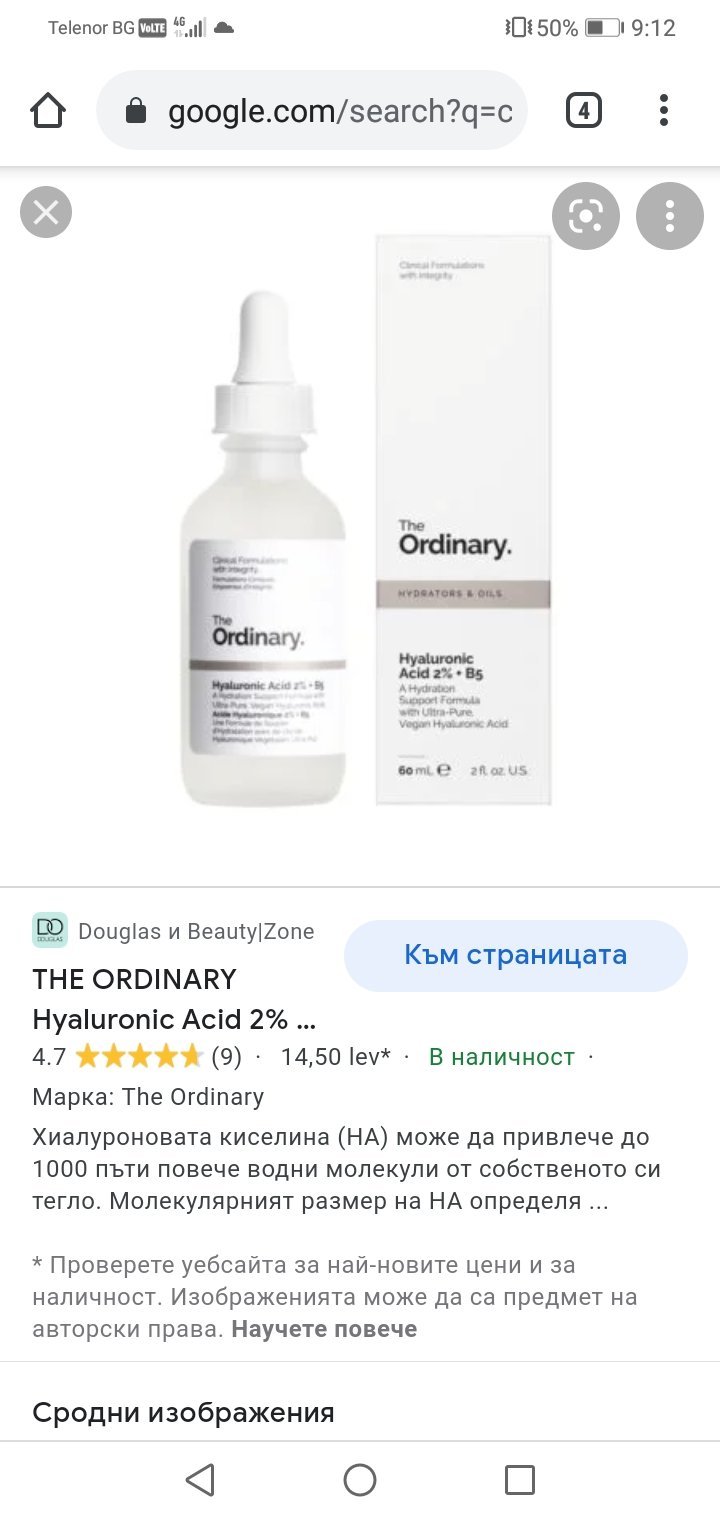The image size is (720, 1520).
Task: Open the image options menu
Action: pyautogui.click(x=670, y=216)
